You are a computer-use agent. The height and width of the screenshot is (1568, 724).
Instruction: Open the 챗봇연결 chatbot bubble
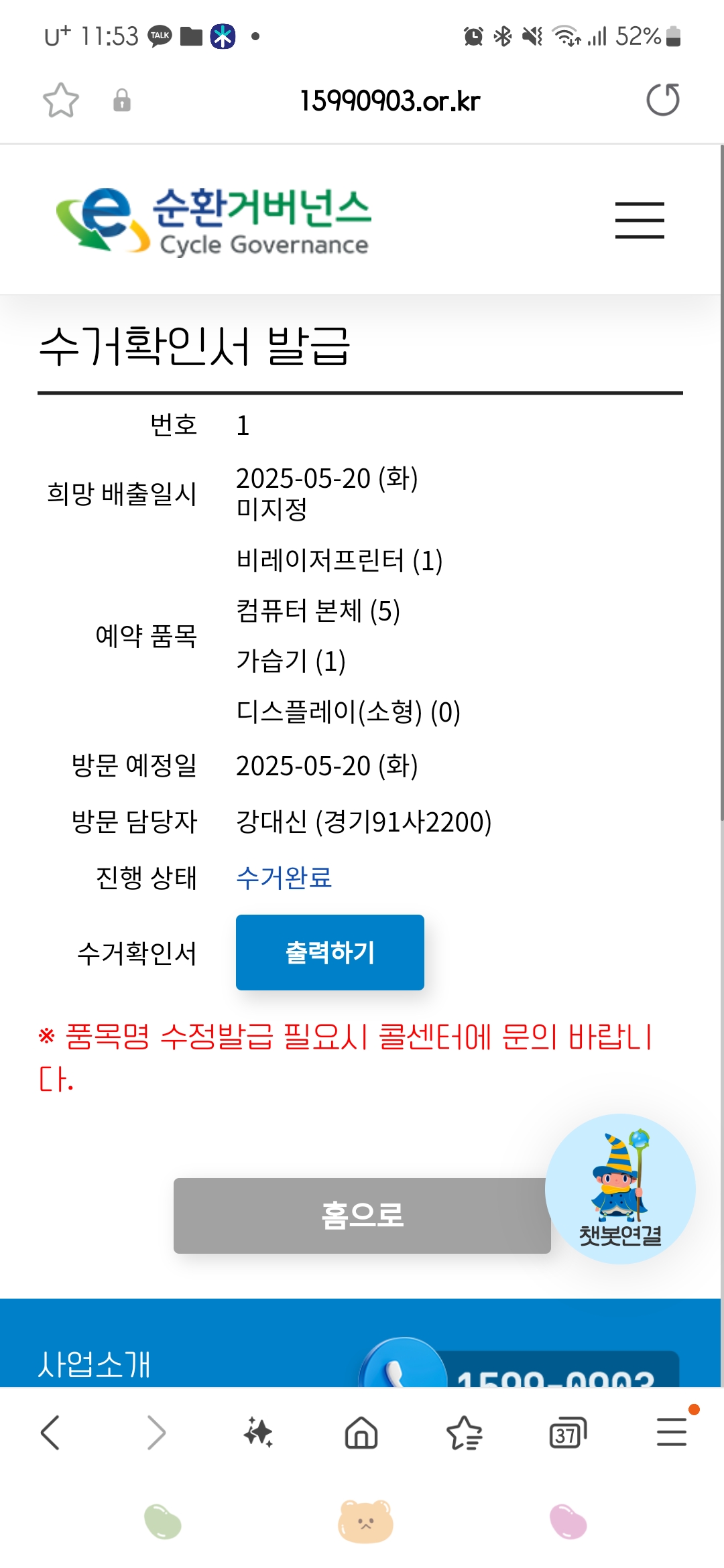[620, 1189]
